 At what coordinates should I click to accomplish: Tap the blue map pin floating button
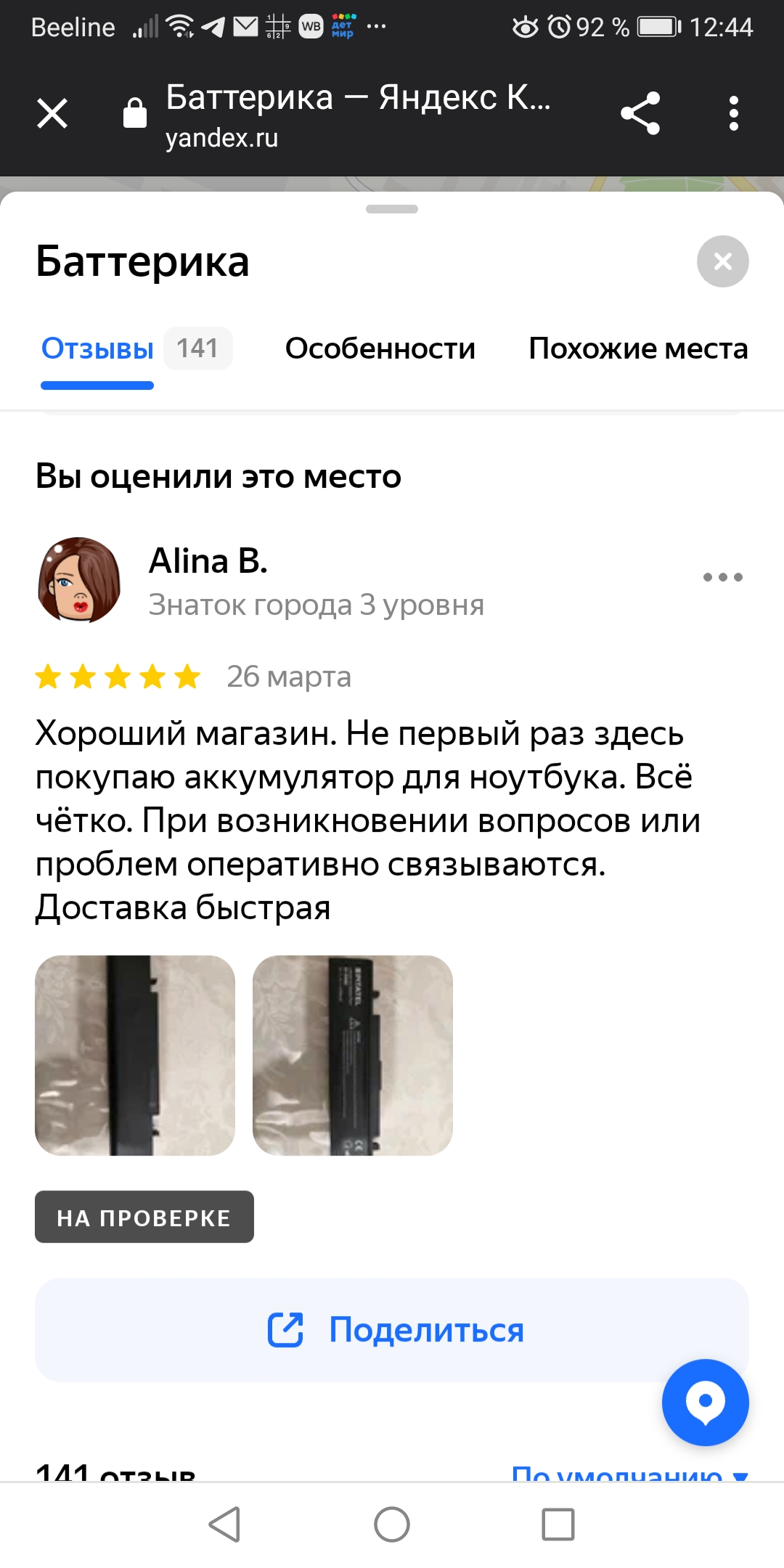[x=705, y=1402]
